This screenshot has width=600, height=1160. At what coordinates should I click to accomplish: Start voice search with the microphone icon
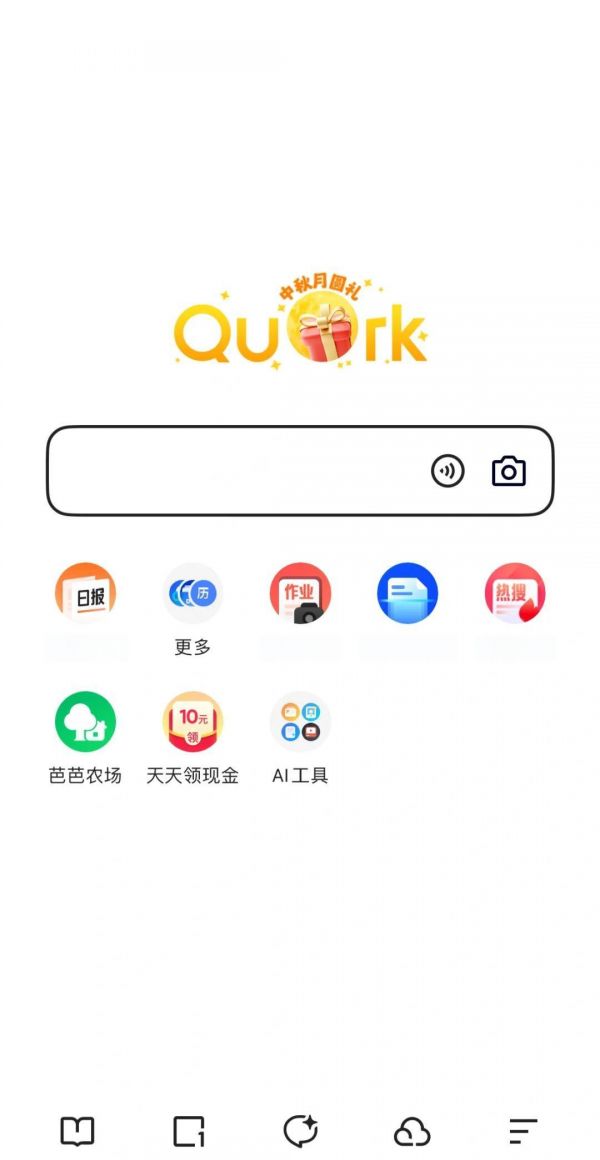pos(448,471)
